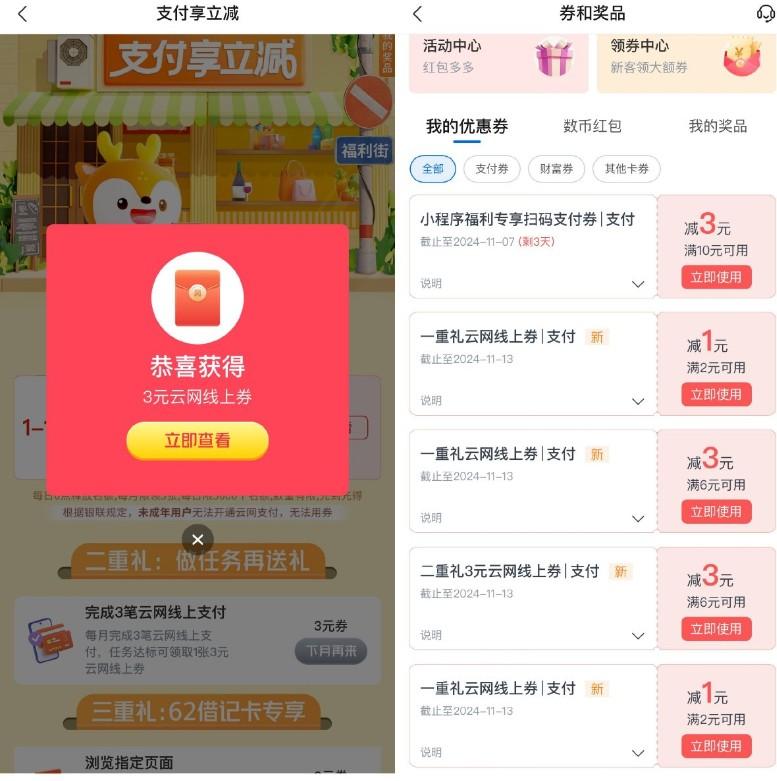
Task: Go back from the 券和奖品 page
Action: coord(417,14)
